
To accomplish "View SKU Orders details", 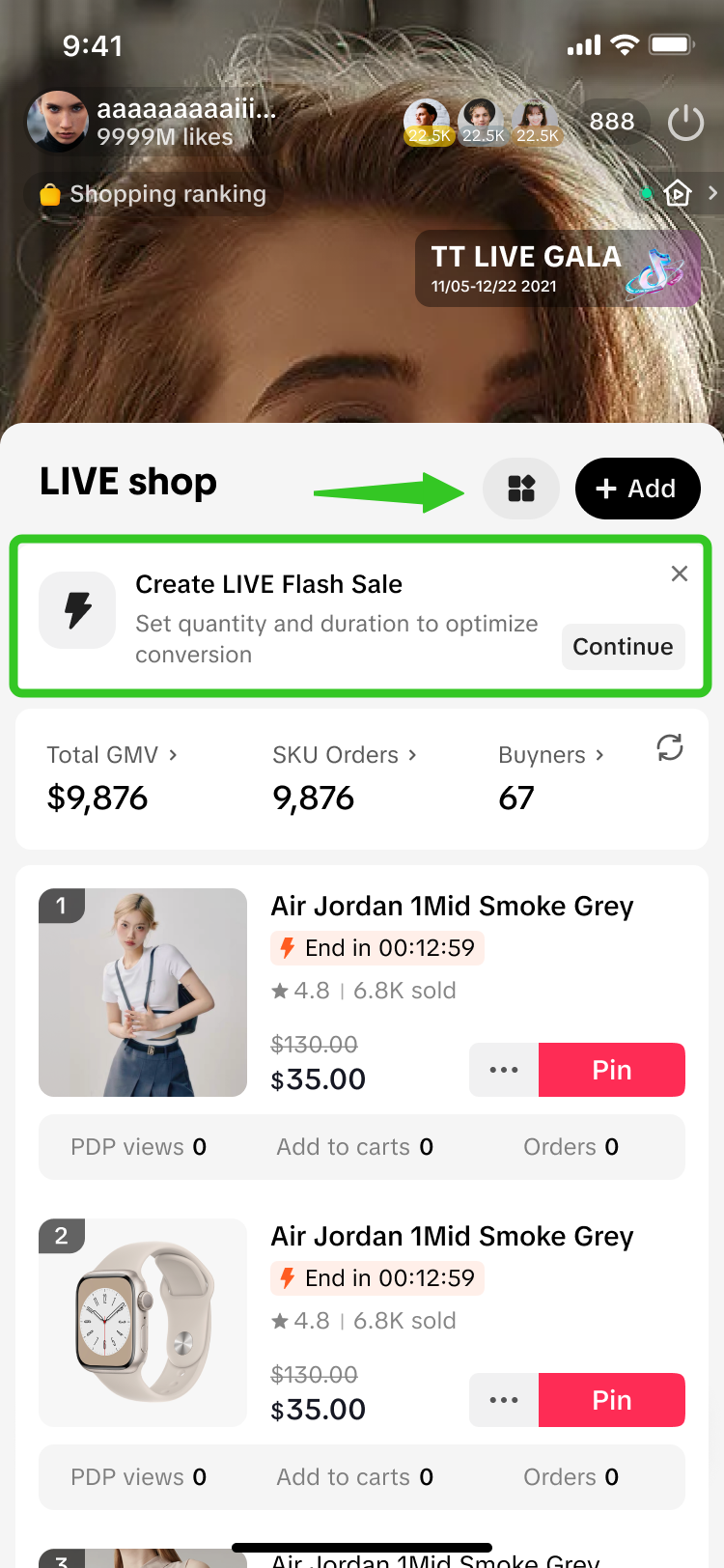I will click(344, 755).
